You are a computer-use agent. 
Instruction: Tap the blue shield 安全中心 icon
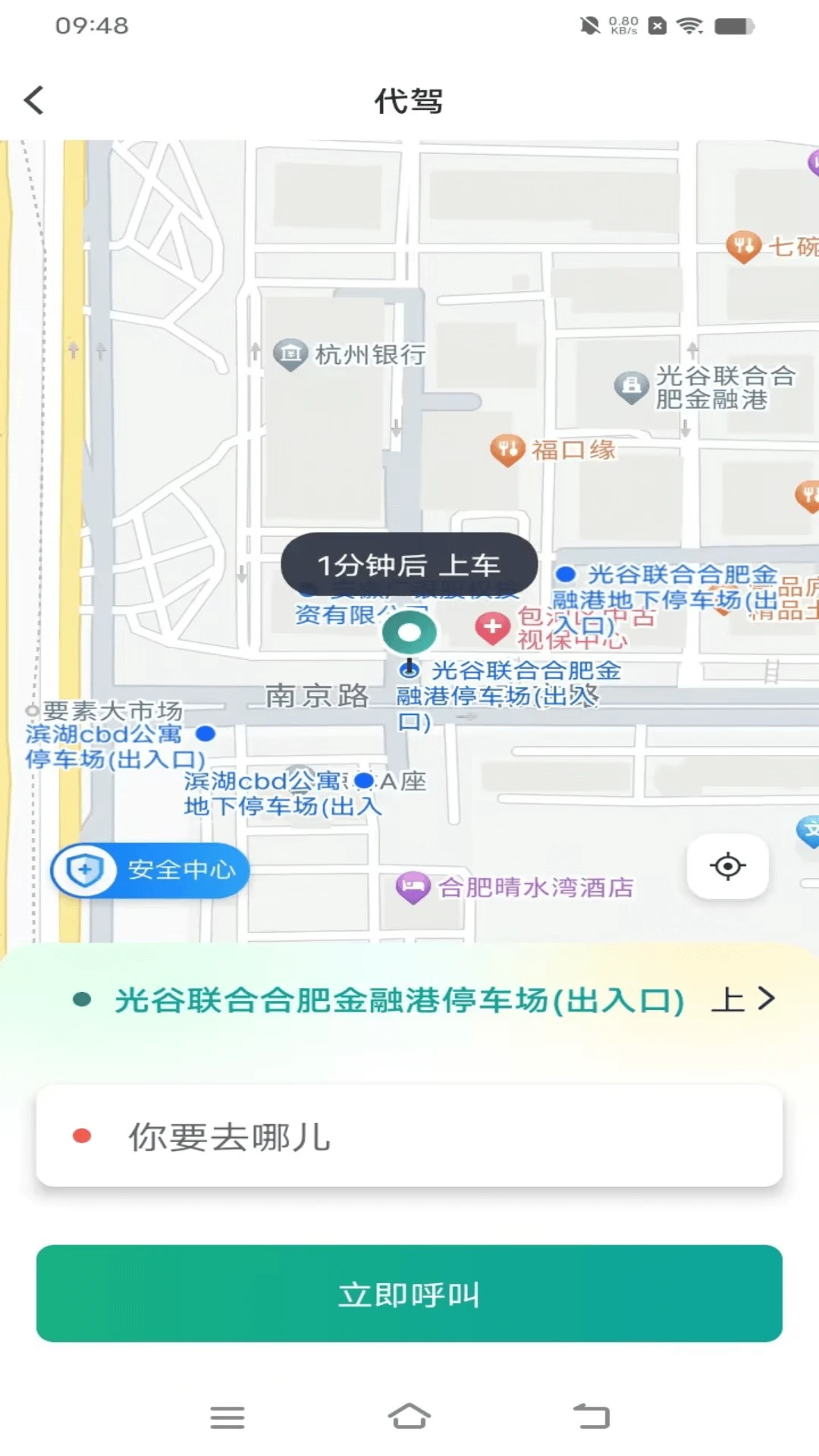point(86,871)
